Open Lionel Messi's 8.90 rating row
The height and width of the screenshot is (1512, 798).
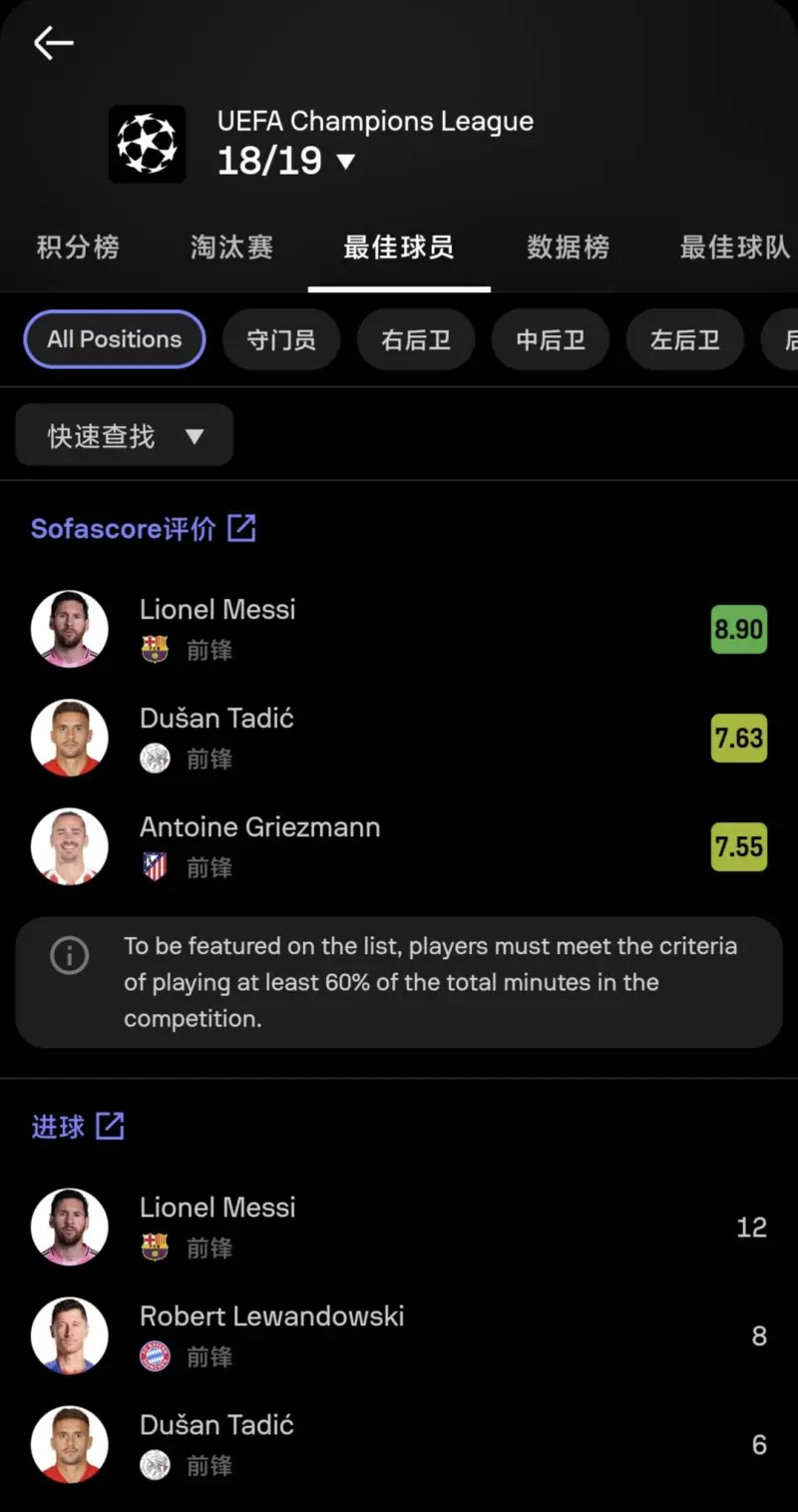pyautogui.click(x=399, y=629)
